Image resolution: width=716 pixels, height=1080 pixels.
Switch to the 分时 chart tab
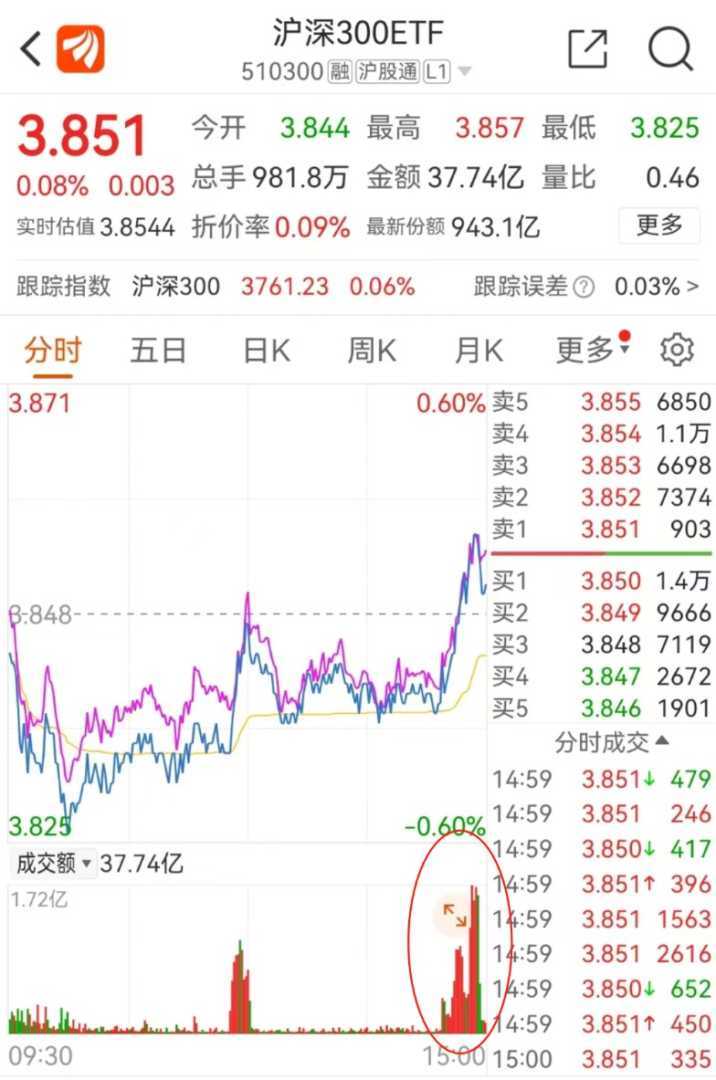pos(53,350)
